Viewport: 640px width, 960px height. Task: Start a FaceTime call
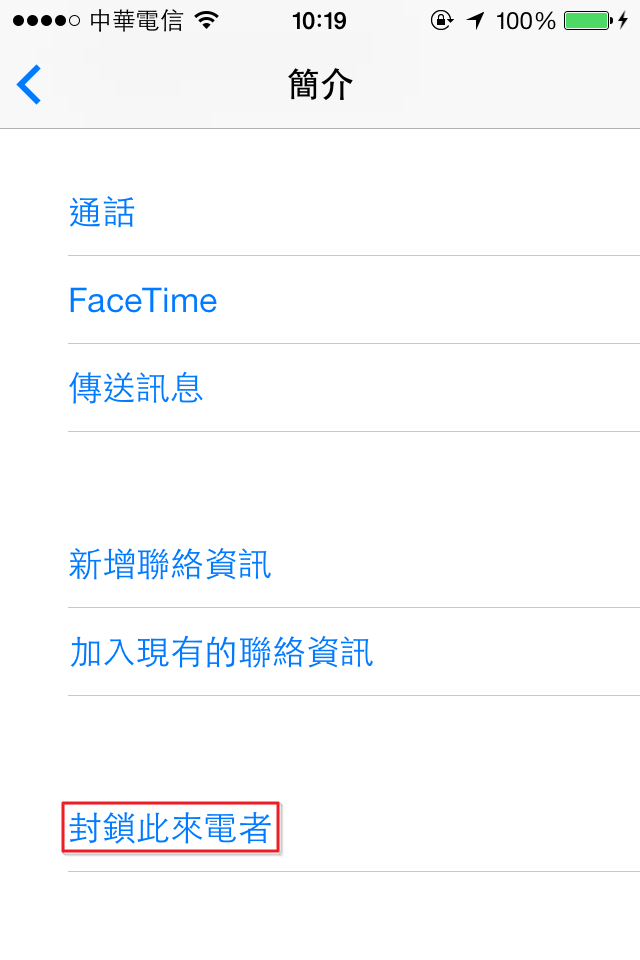(143, 300)
